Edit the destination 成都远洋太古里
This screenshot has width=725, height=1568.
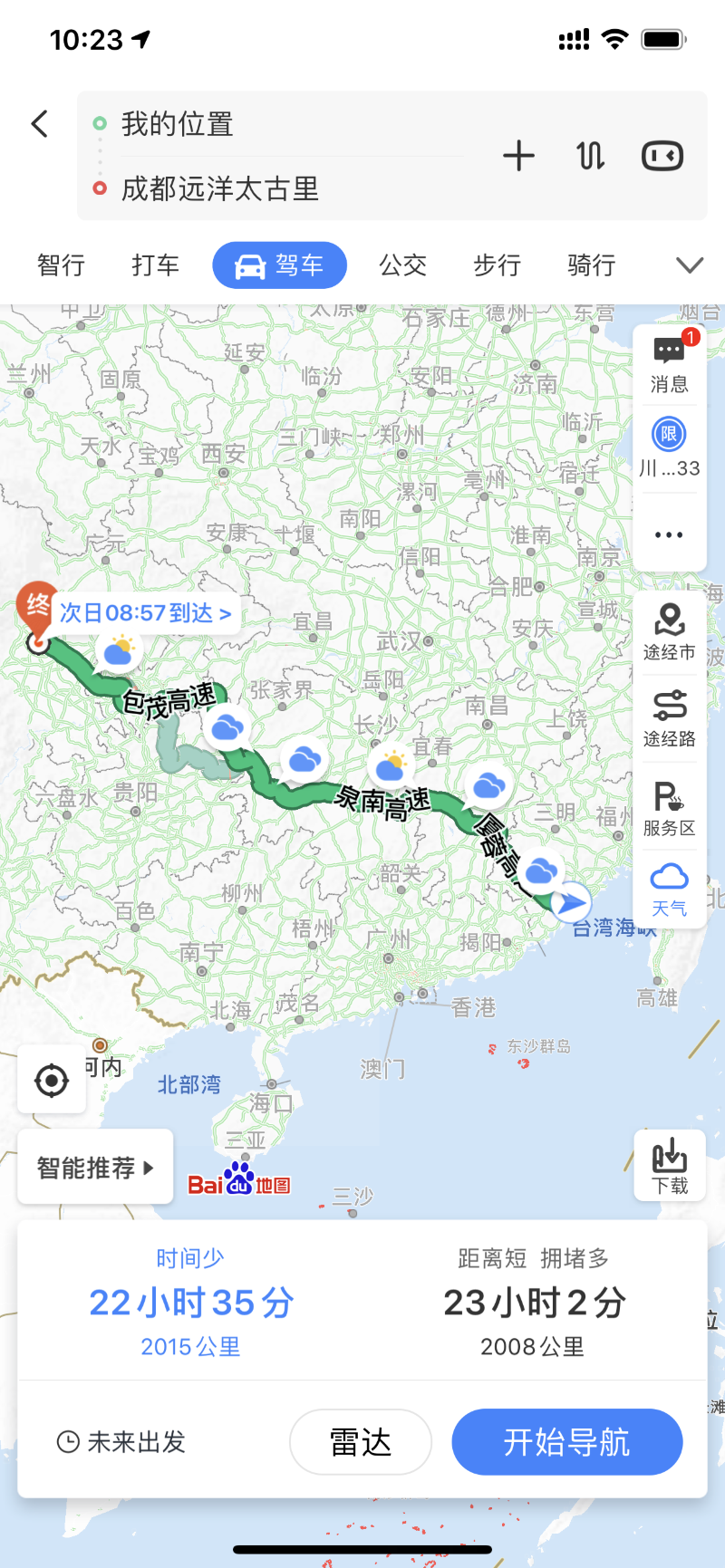click(272, 189)
